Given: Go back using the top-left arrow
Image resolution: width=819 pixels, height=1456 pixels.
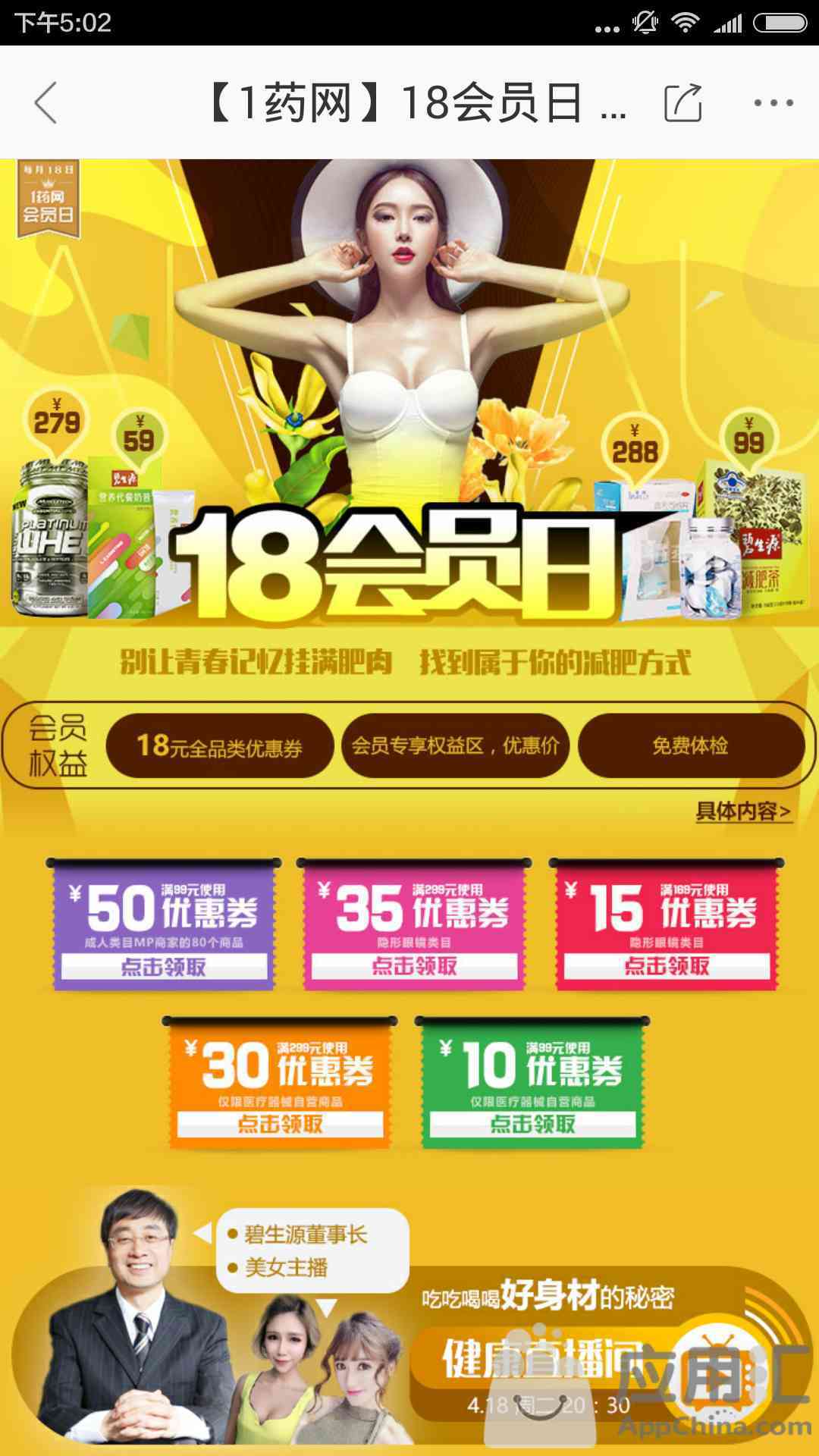Looking at the screenshot, I should pyautogui.click(x=45, y=102).
